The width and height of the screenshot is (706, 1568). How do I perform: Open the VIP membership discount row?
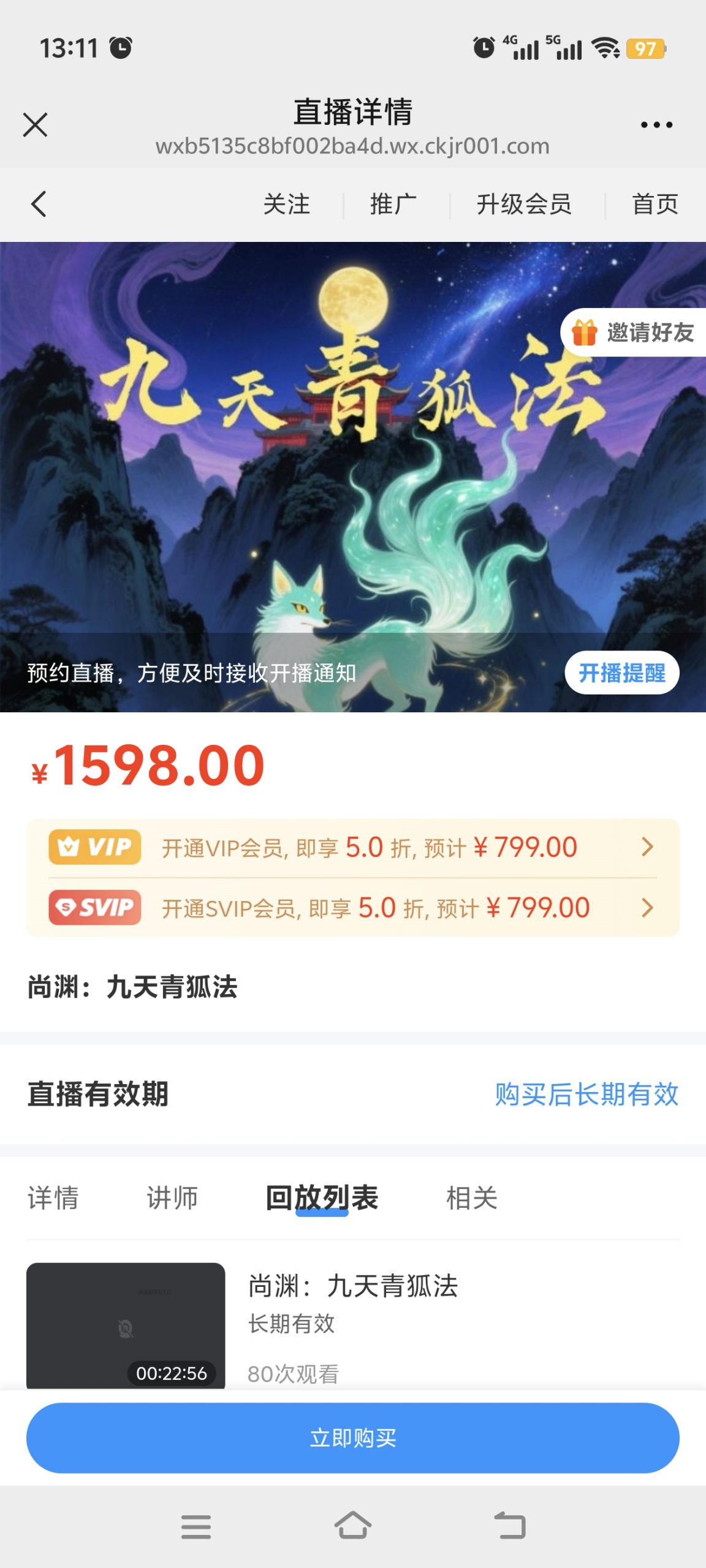(x=352, y=848)
